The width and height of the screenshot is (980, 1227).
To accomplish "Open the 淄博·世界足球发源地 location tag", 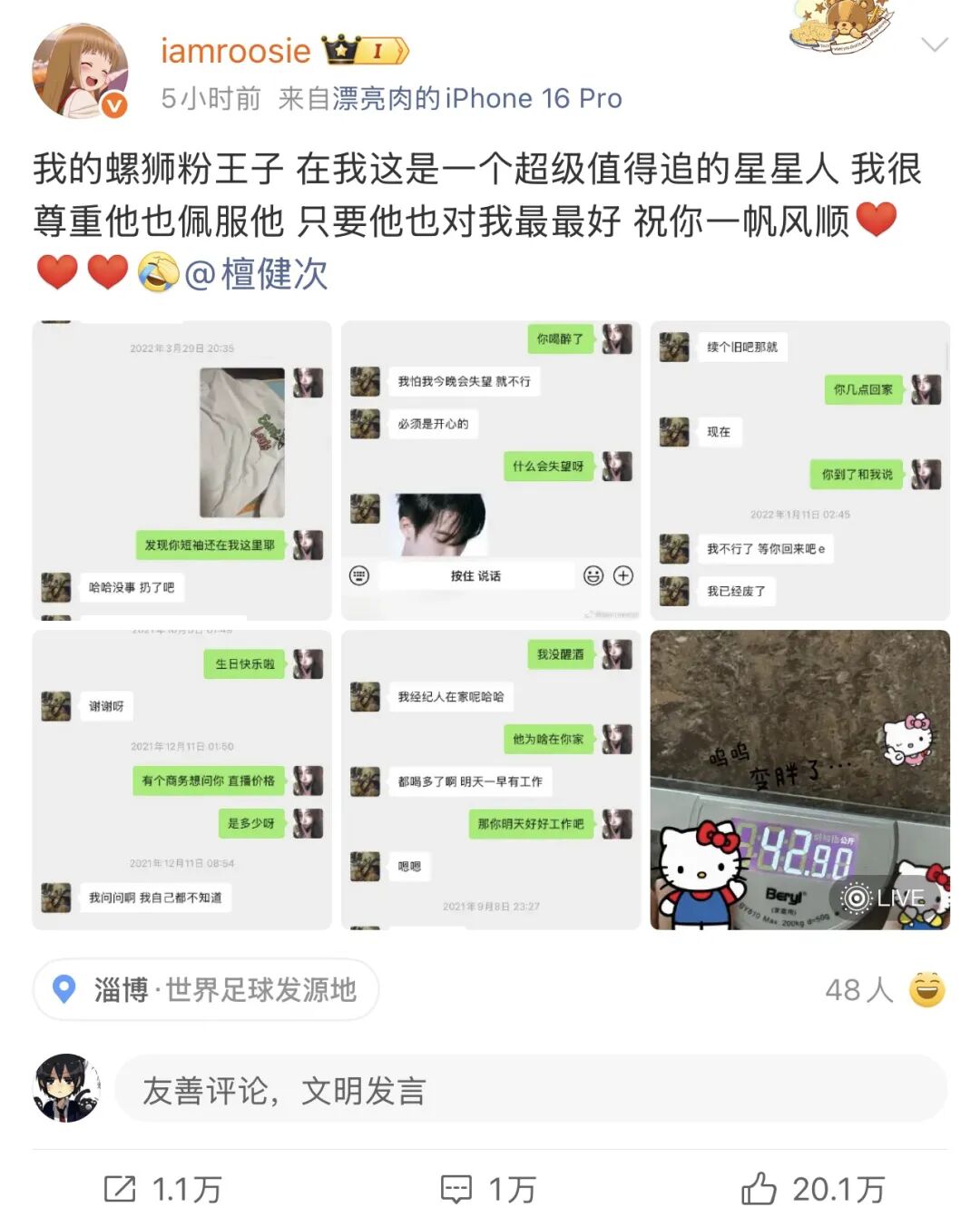I will click(206, 989).
